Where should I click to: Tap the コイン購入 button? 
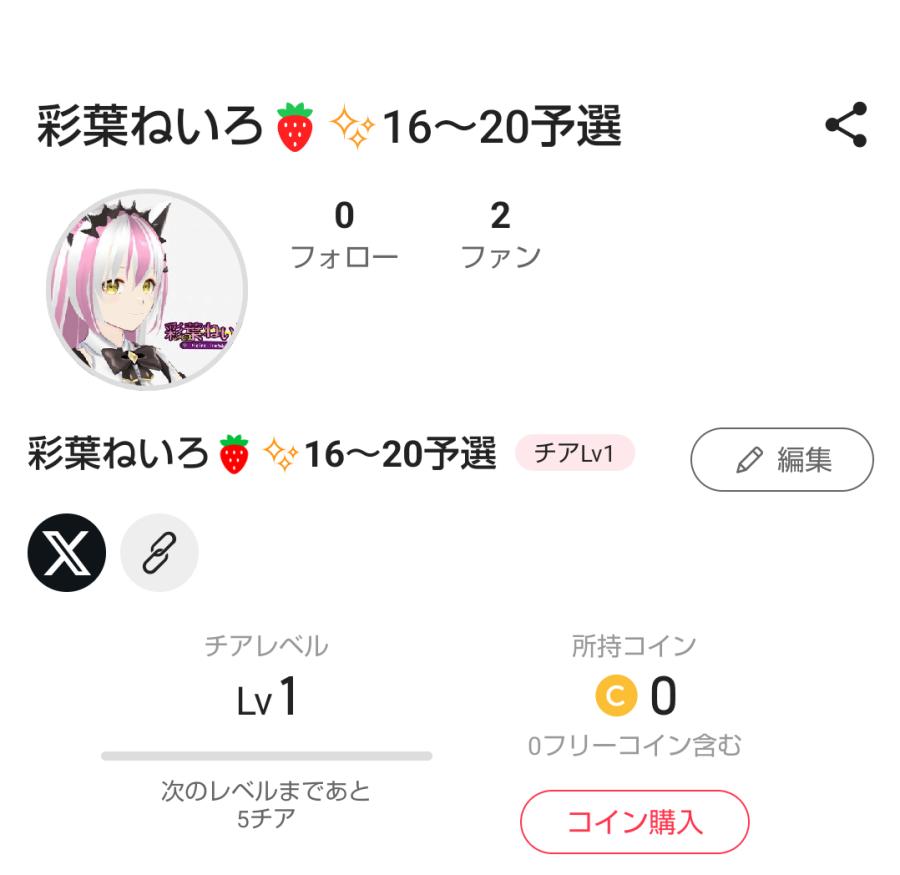[x=634, y=822]
